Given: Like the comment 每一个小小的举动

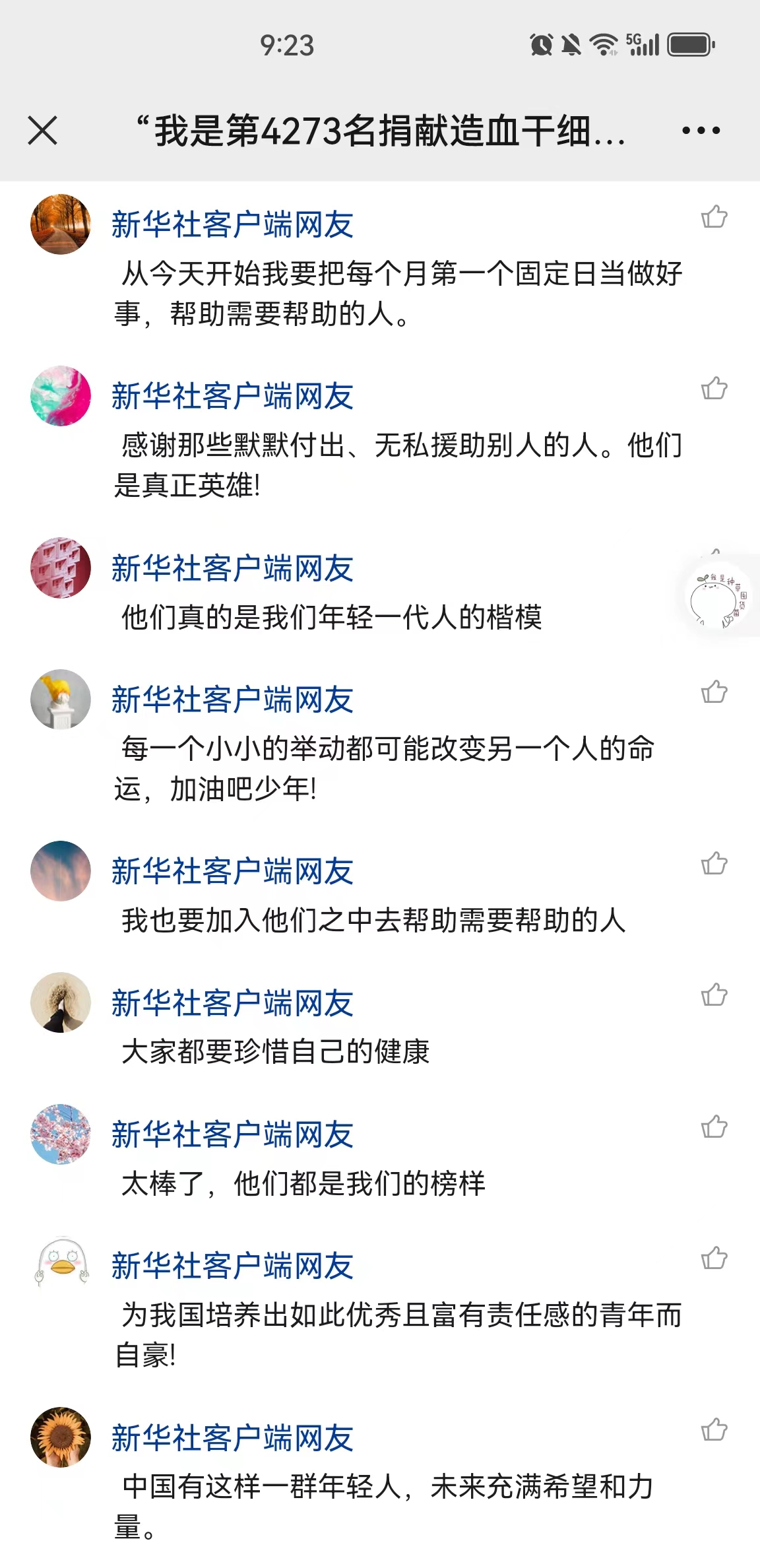Looking at the screenshot, I should [x=714, y=692].
